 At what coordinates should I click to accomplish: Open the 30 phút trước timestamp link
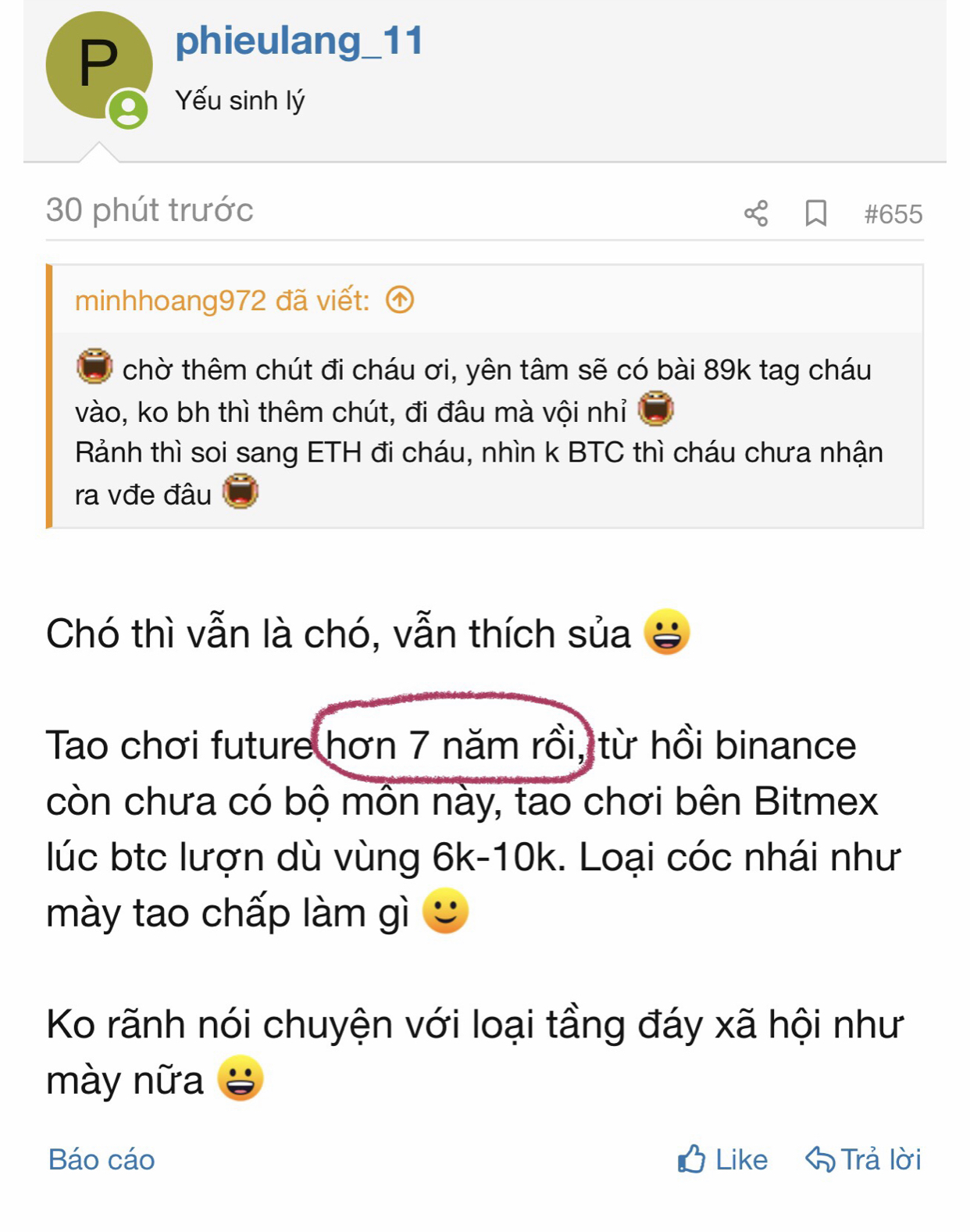click(149, 210)
